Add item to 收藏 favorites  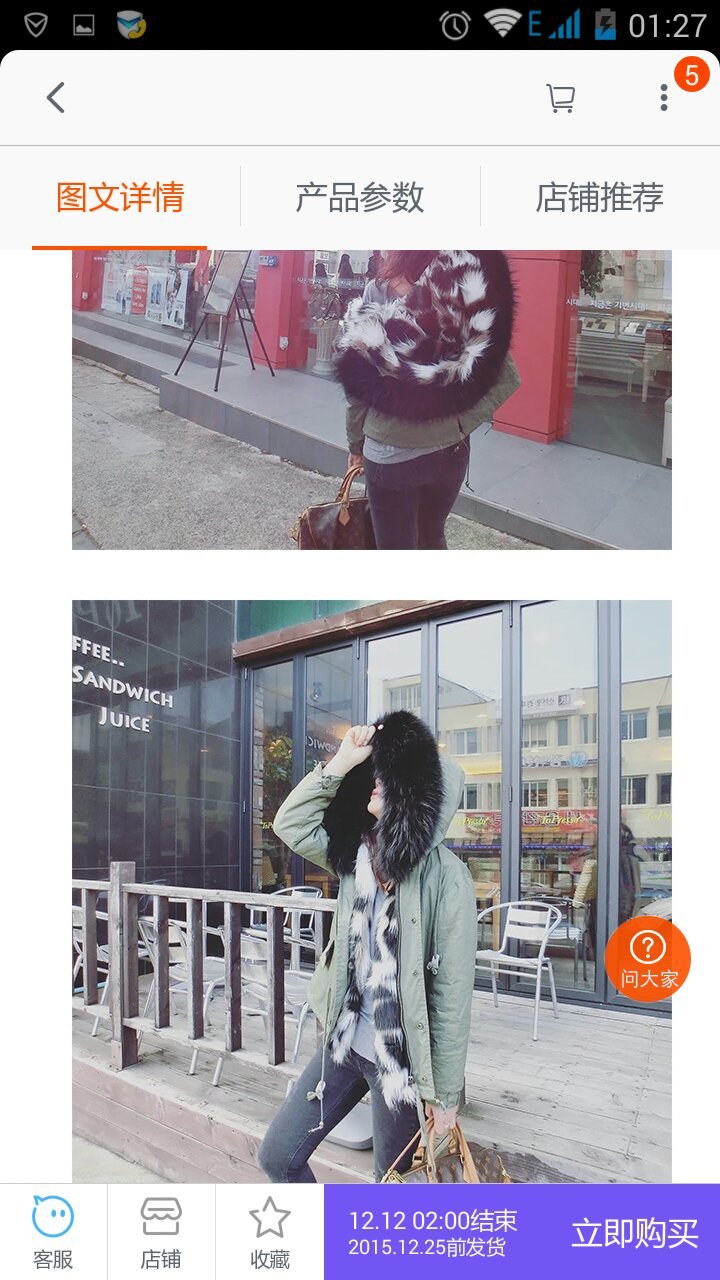269,1232
